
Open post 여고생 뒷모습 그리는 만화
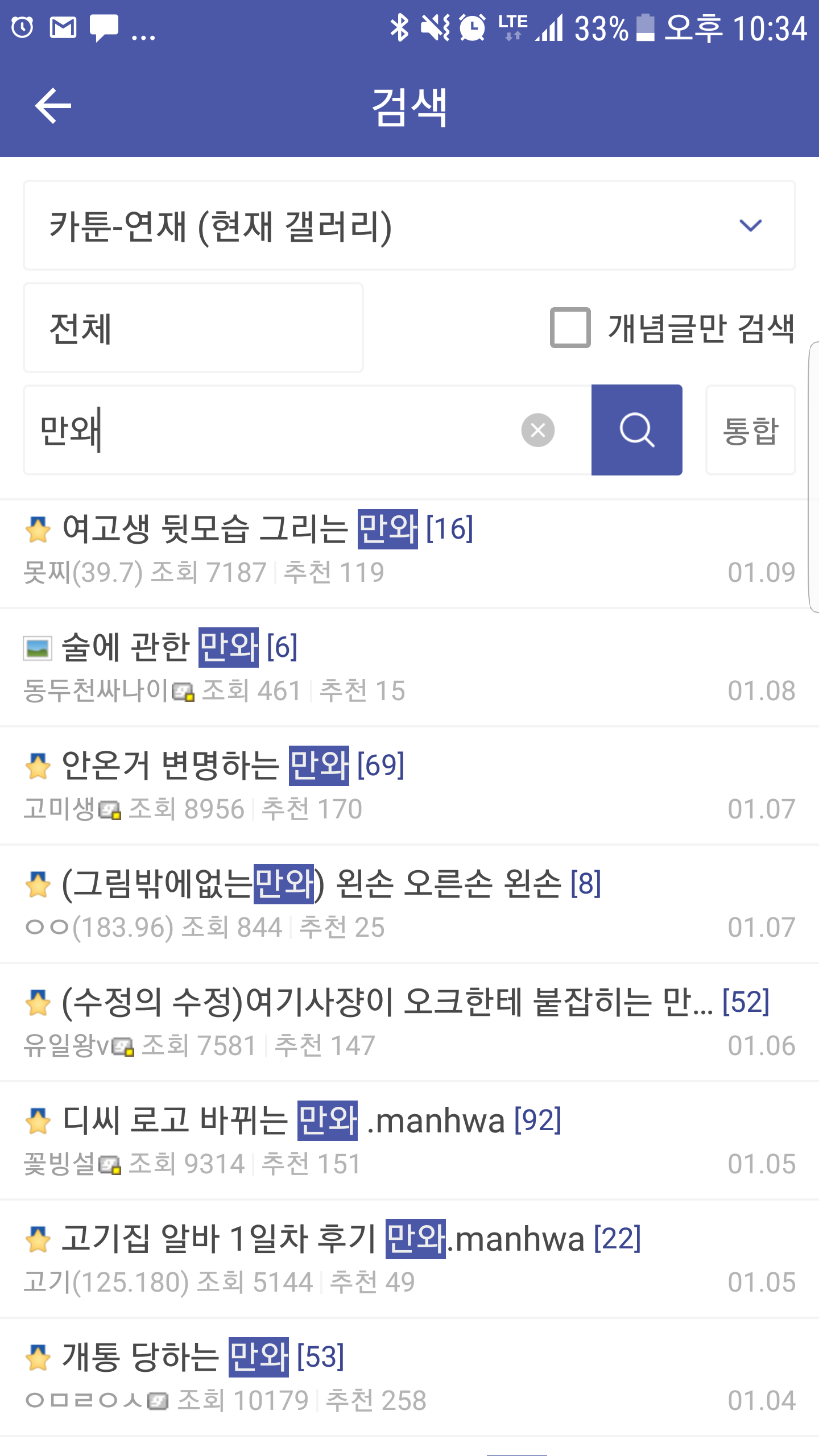click(267, 529)
